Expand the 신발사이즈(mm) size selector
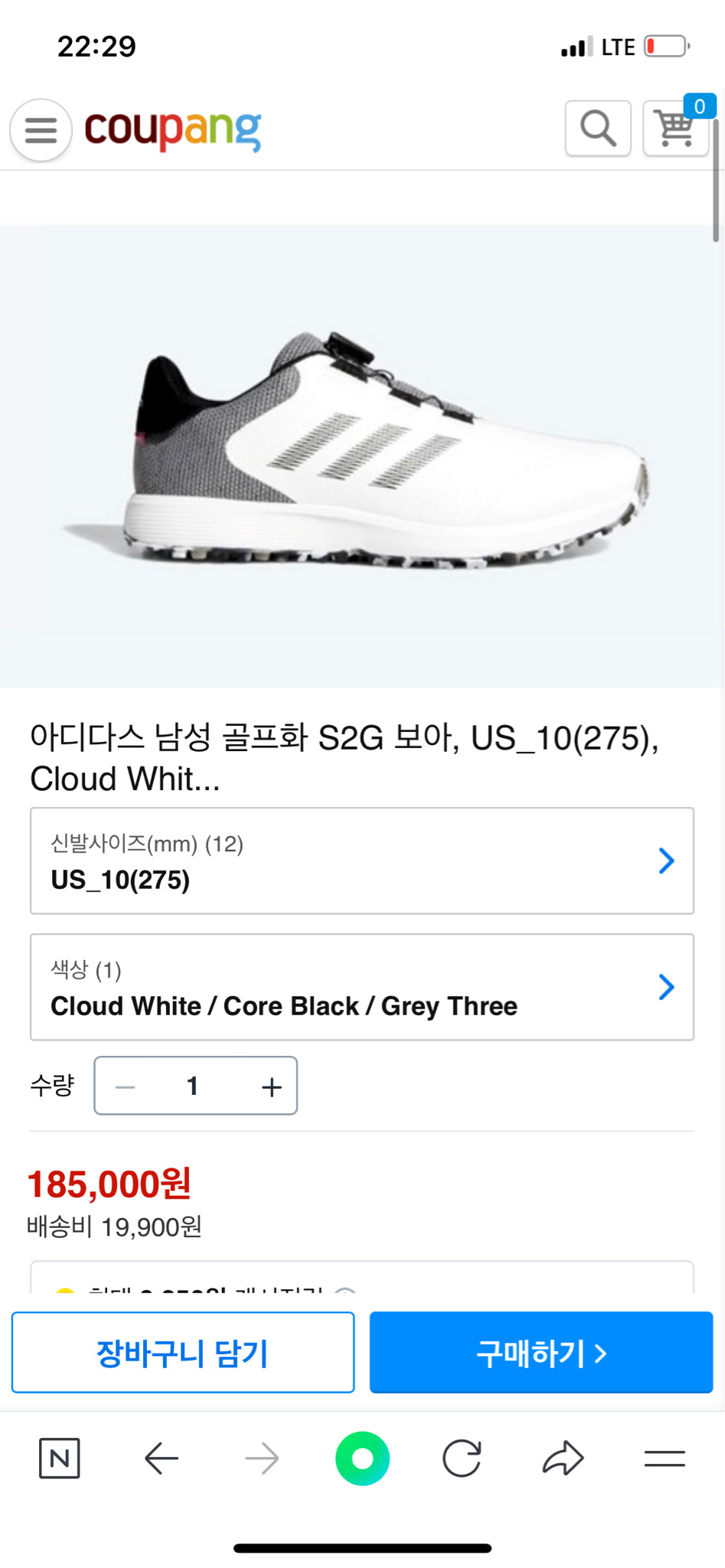 tap(667, 861)
